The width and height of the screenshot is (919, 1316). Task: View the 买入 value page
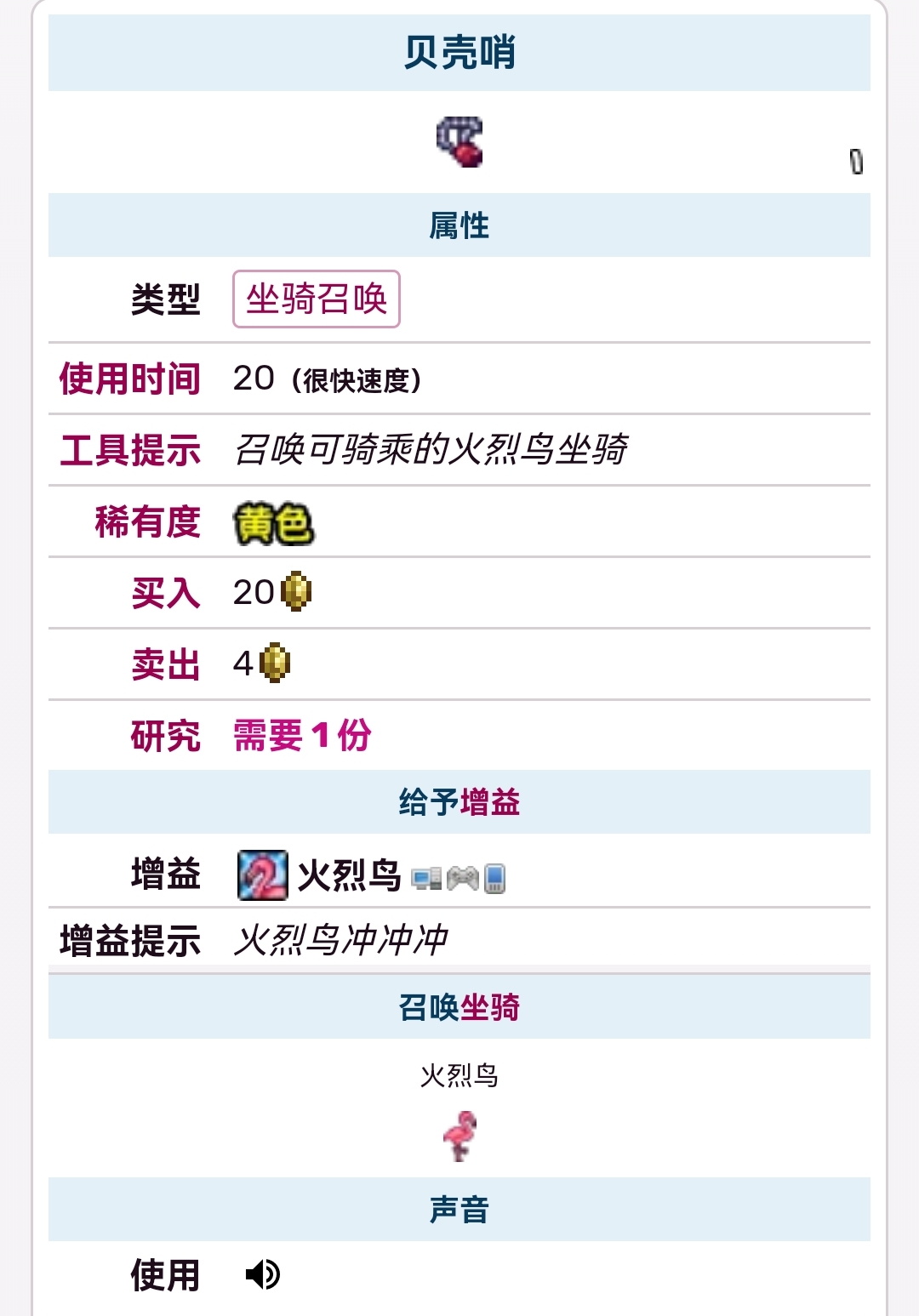166,594
